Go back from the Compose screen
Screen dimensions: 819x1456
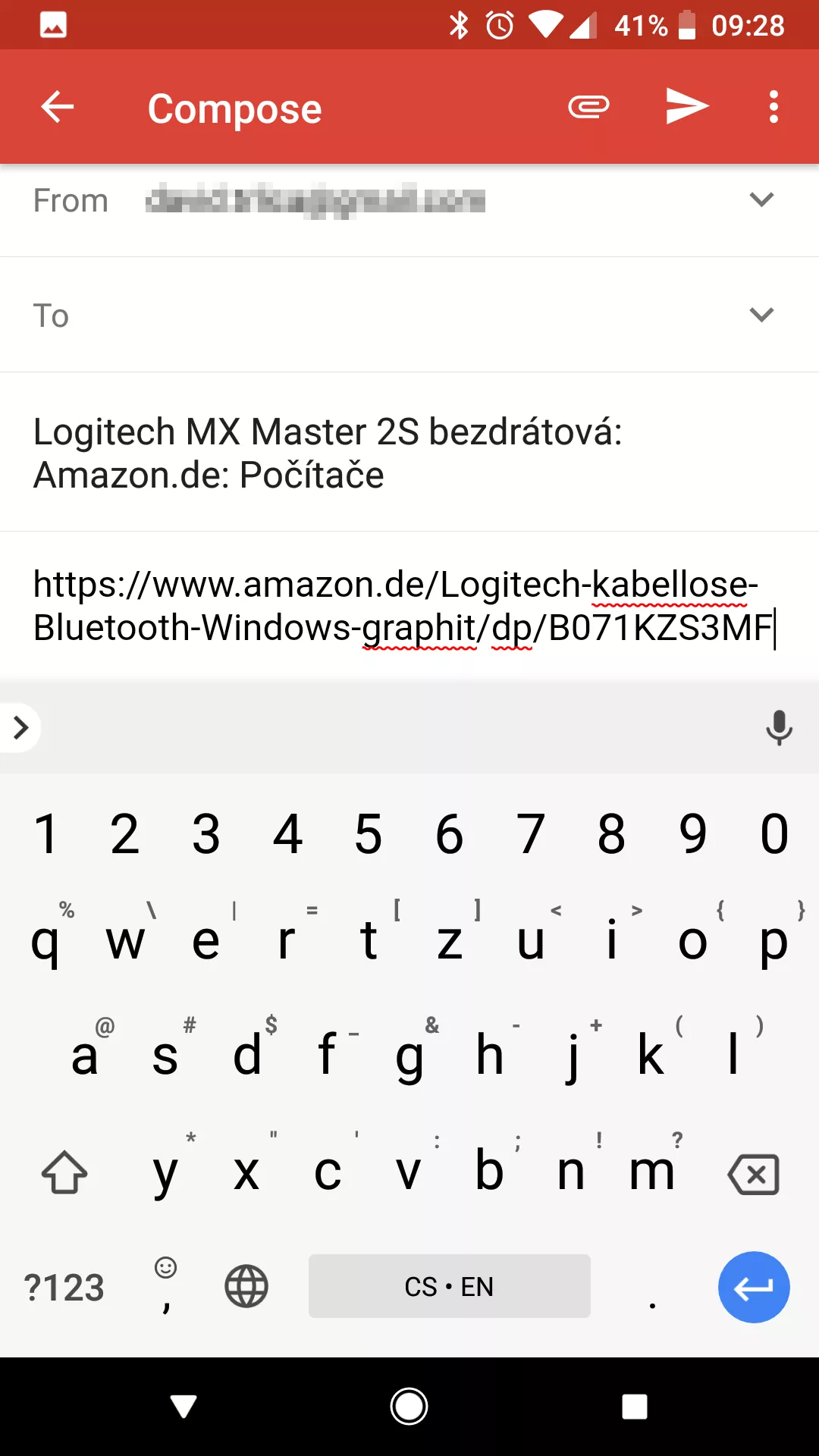58,107
